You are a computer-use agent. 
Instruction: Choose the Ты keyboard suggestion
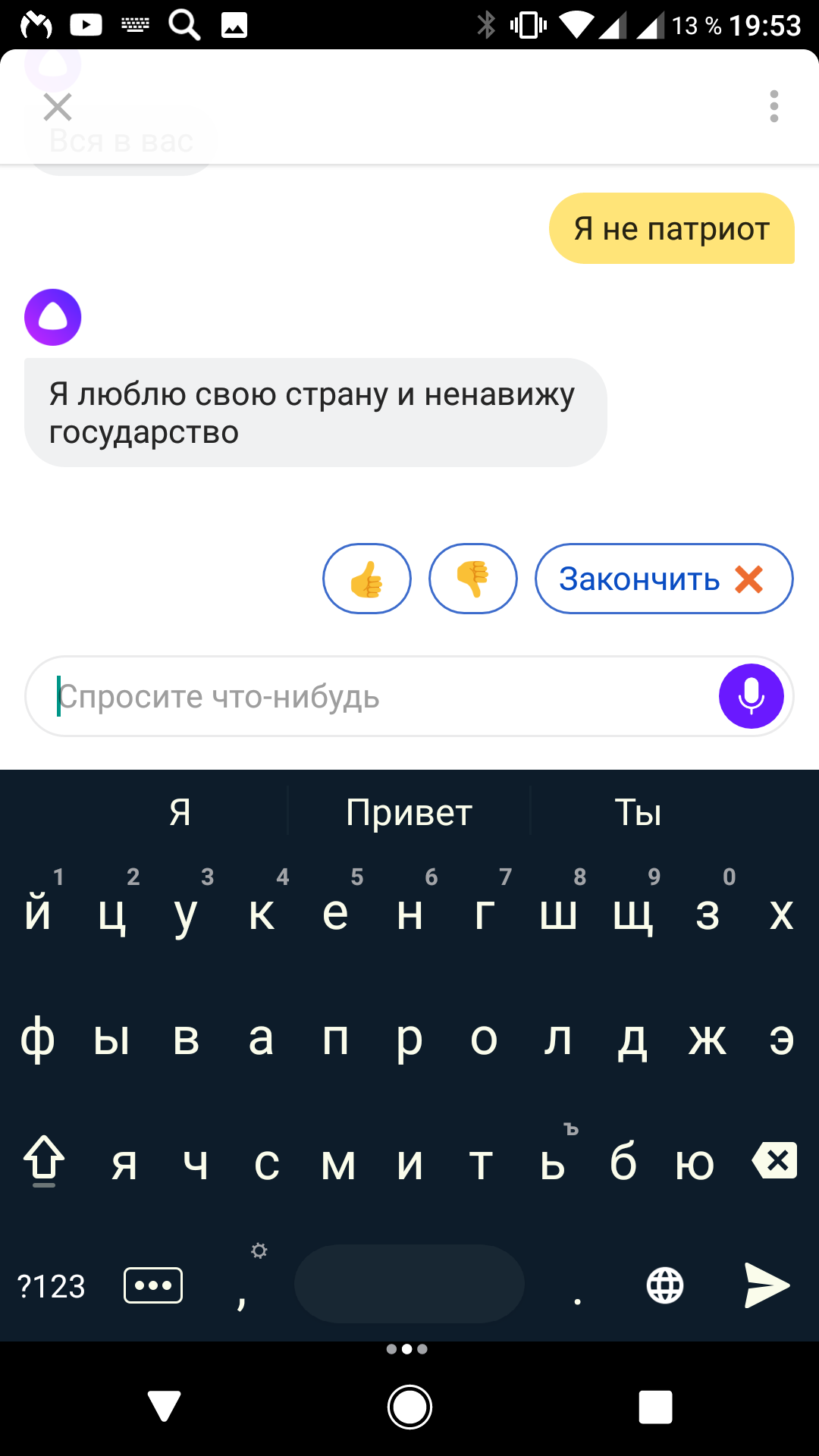coord(638,812)
